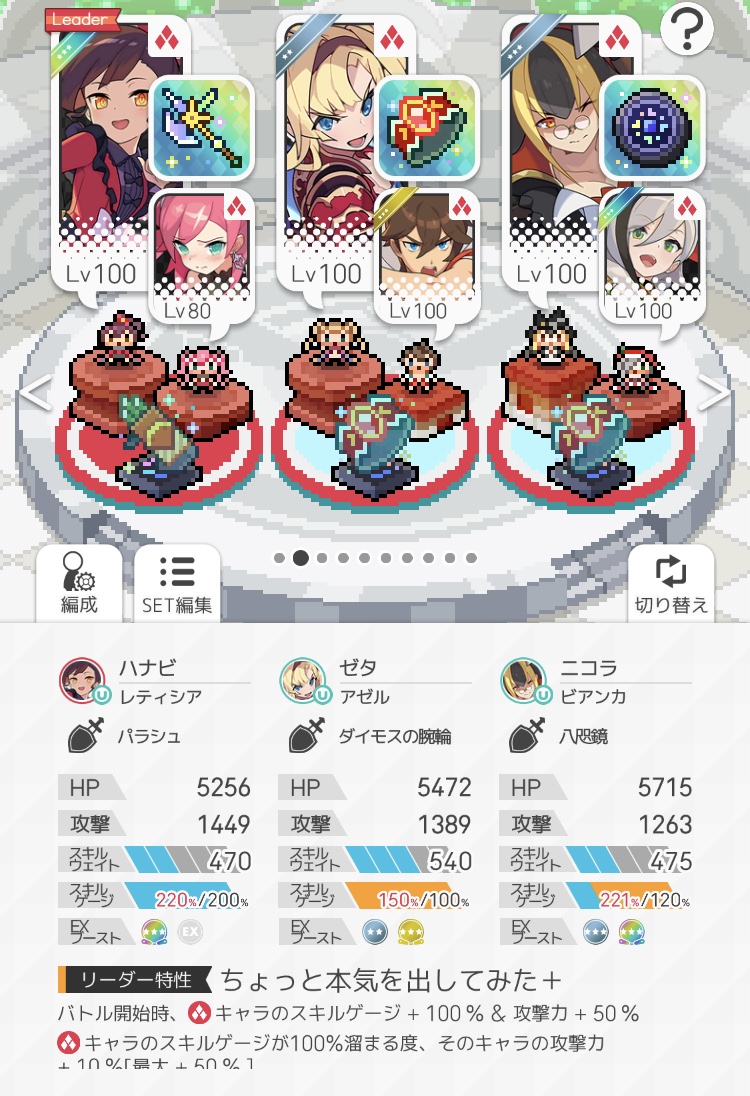This screenshot has width=750, height=1096.
Task: Go to previous party with left arrow
Action: click(x=34, y=394)
